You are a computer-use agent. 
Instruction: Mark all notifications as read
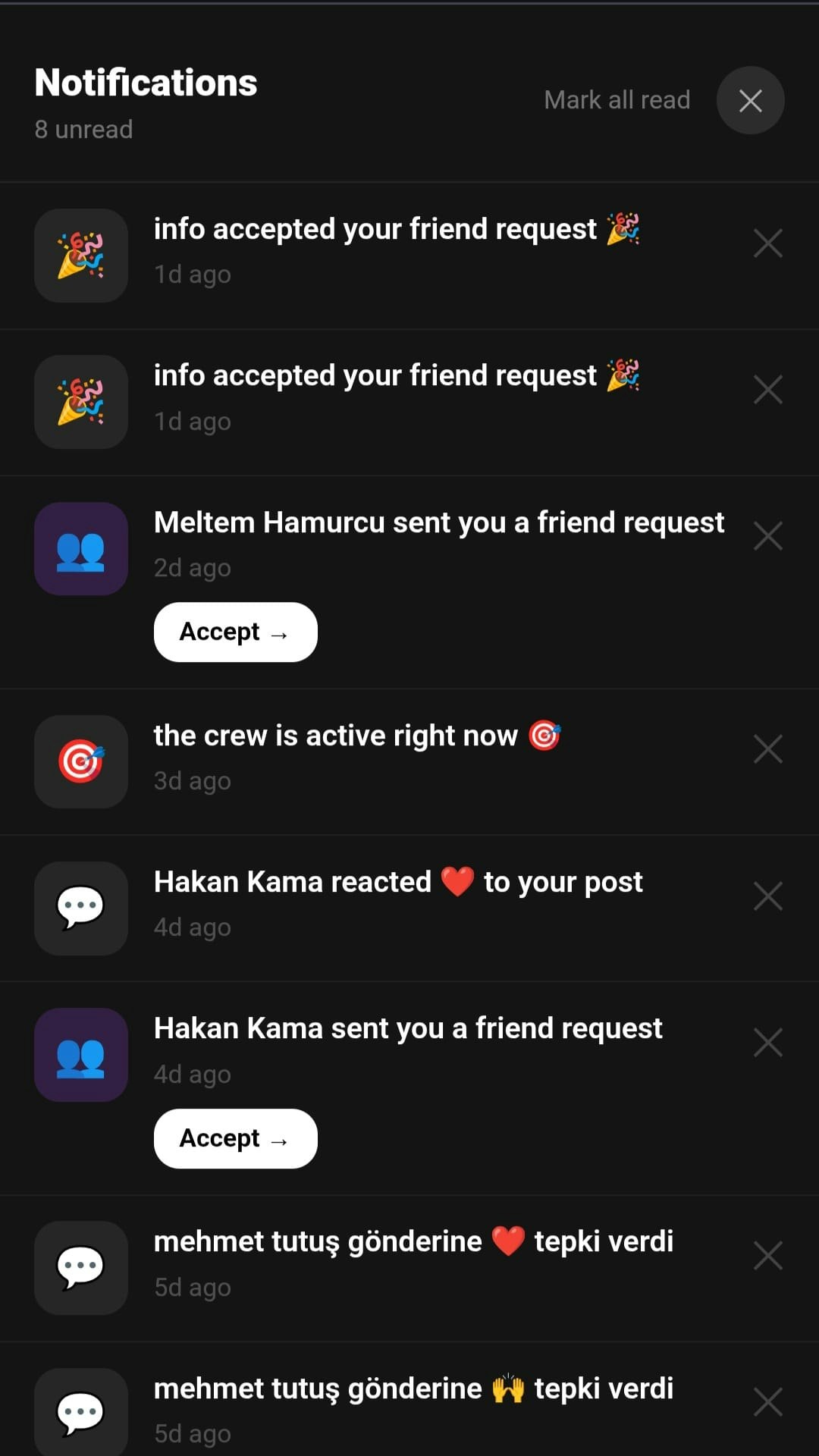point(617,100)
